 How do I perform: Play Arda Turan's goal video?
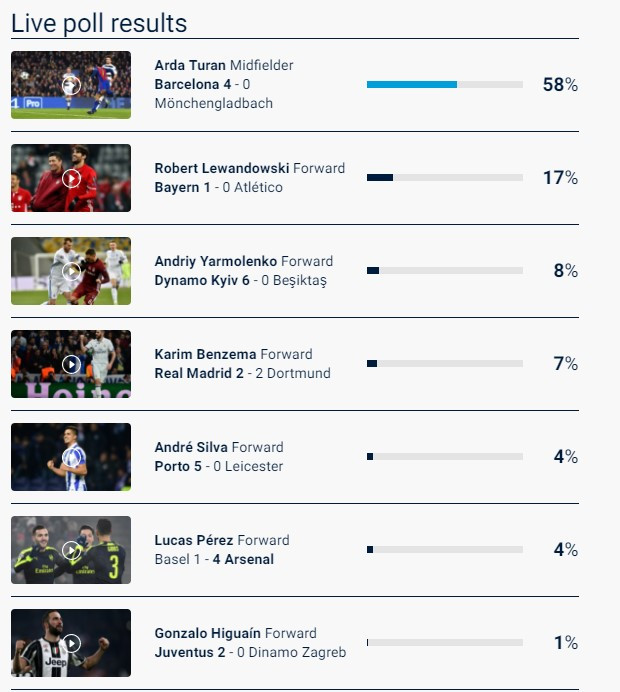pos(71,85)
